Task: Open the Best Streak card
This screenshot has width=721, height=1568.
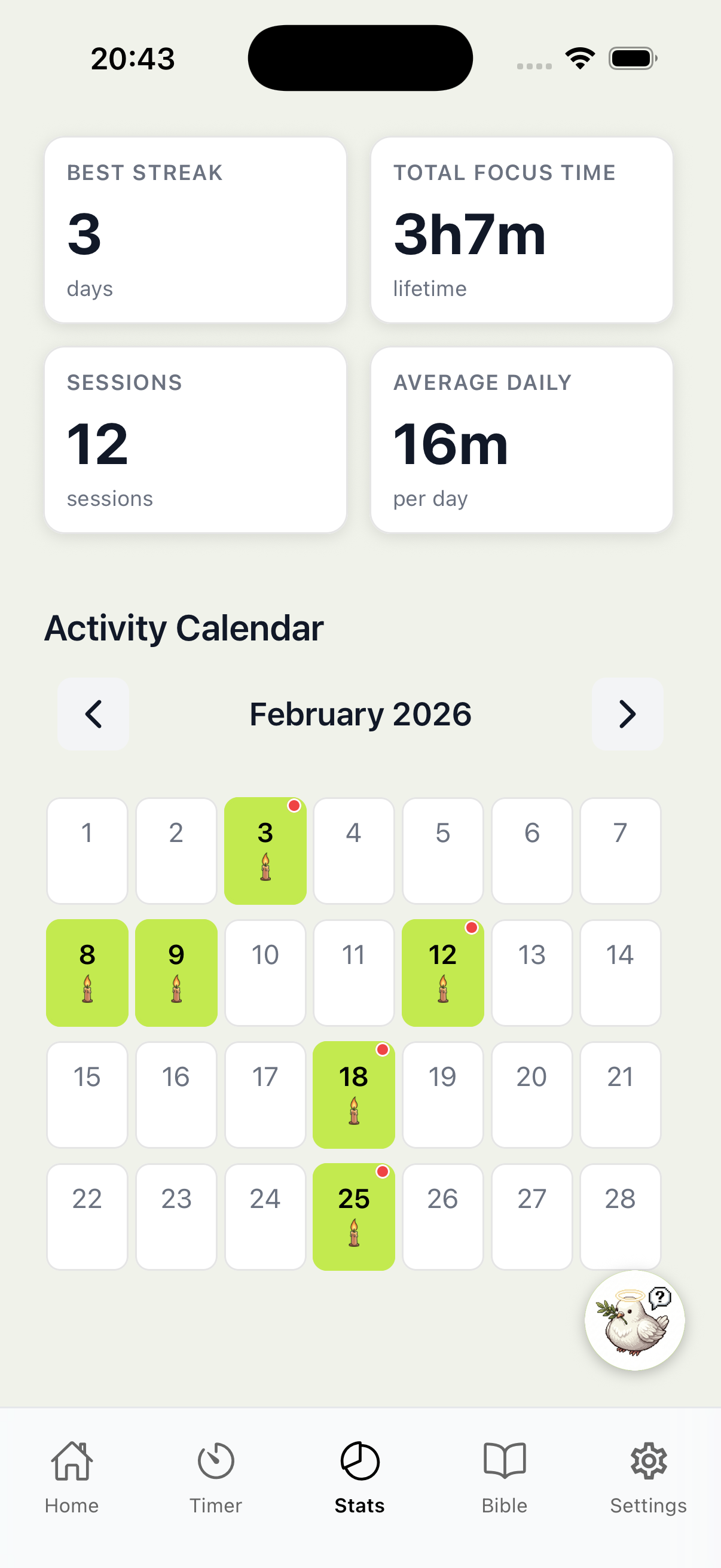Action: click(196, 230)
